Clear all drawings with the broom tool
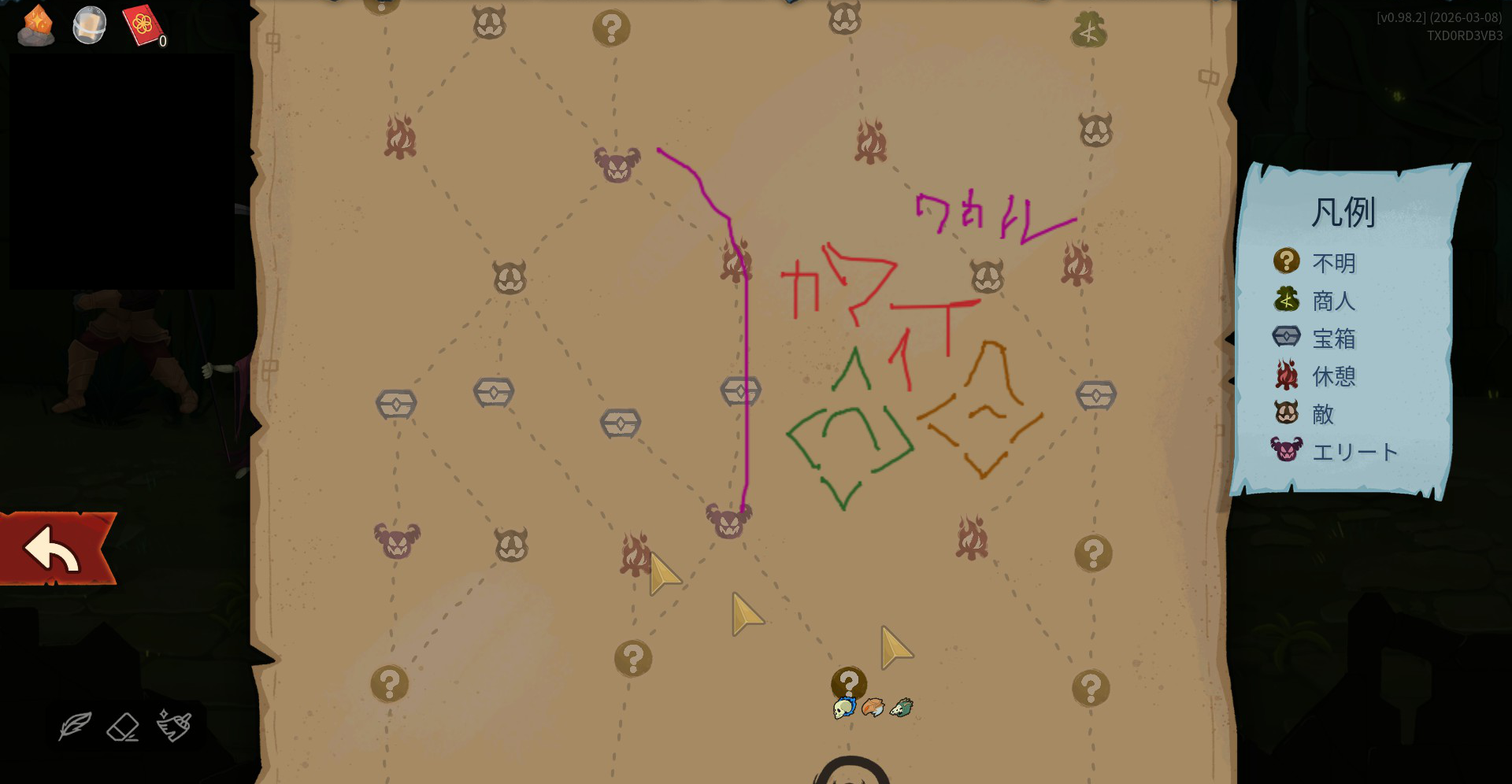This screenshot has height=784, width=1512. pos(174,725)
